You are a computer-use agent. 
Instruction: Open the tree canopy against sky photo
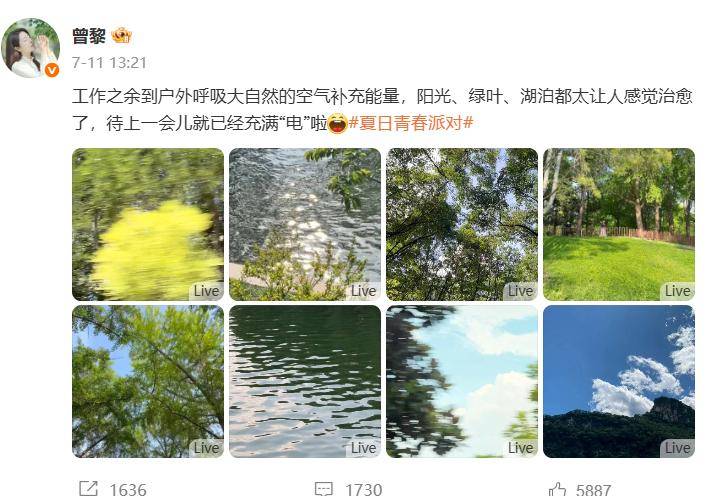pos(462,224)
